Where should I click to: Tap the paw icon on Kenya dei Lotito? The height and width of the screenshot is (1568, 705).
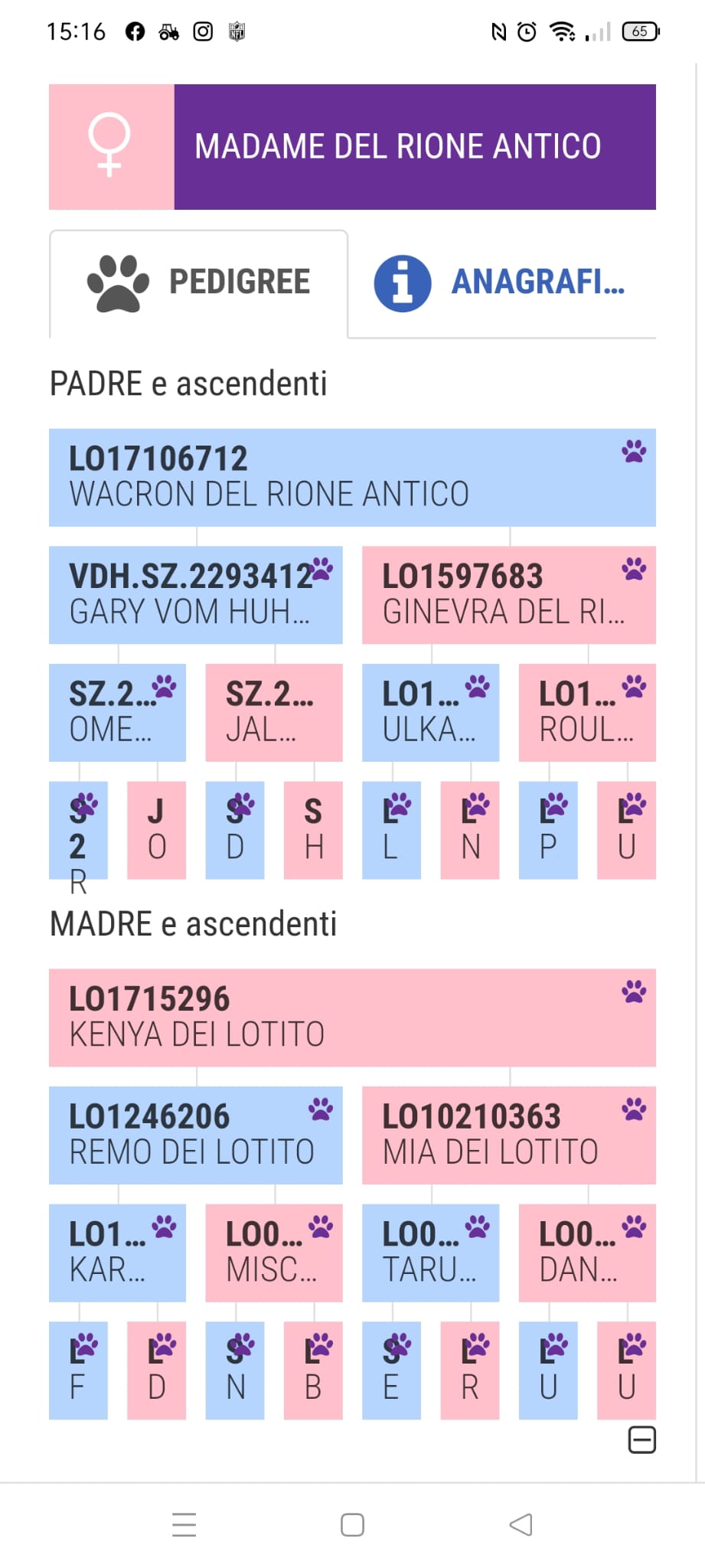tap(634, 991)
